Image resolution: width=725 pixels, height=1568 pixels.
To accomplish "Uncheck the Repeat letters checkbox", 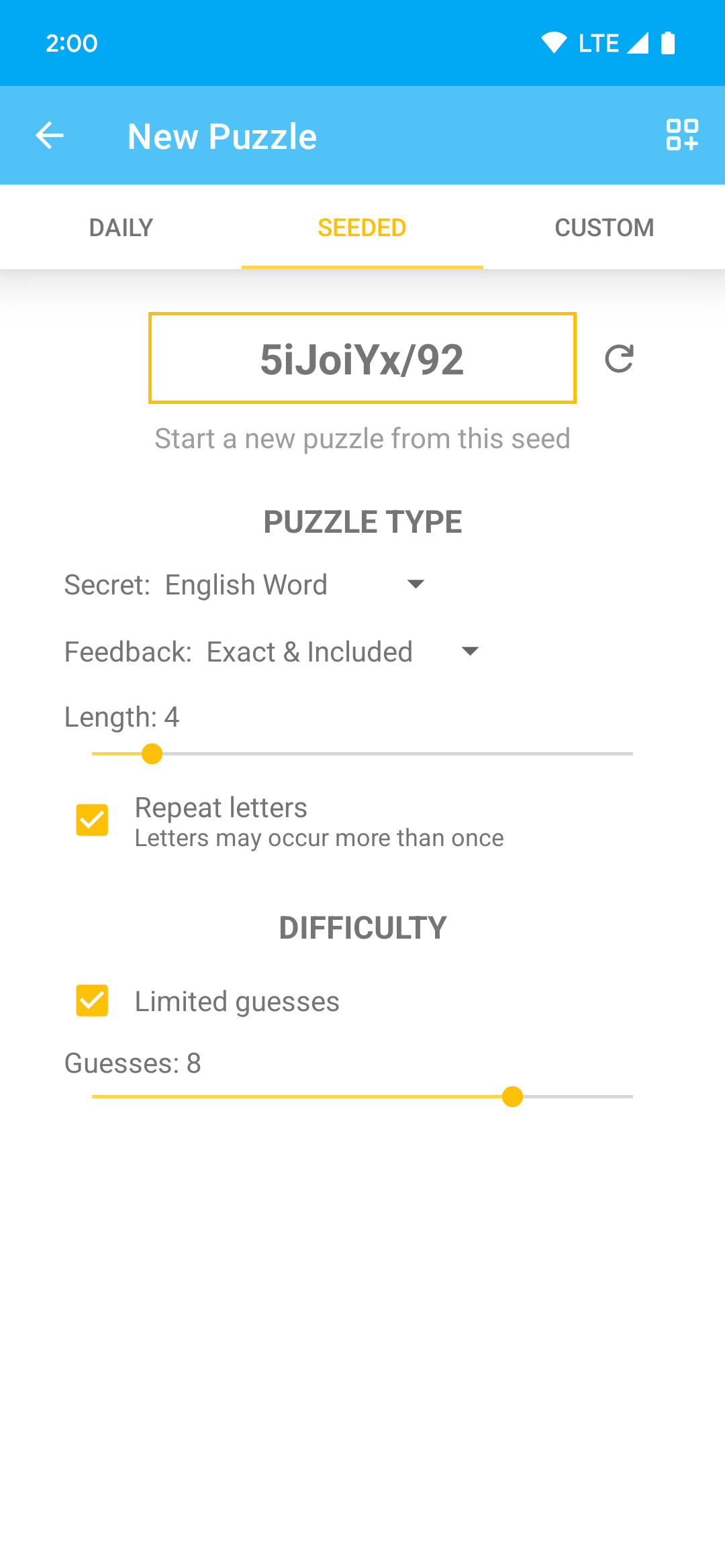I will coord(92,820).
